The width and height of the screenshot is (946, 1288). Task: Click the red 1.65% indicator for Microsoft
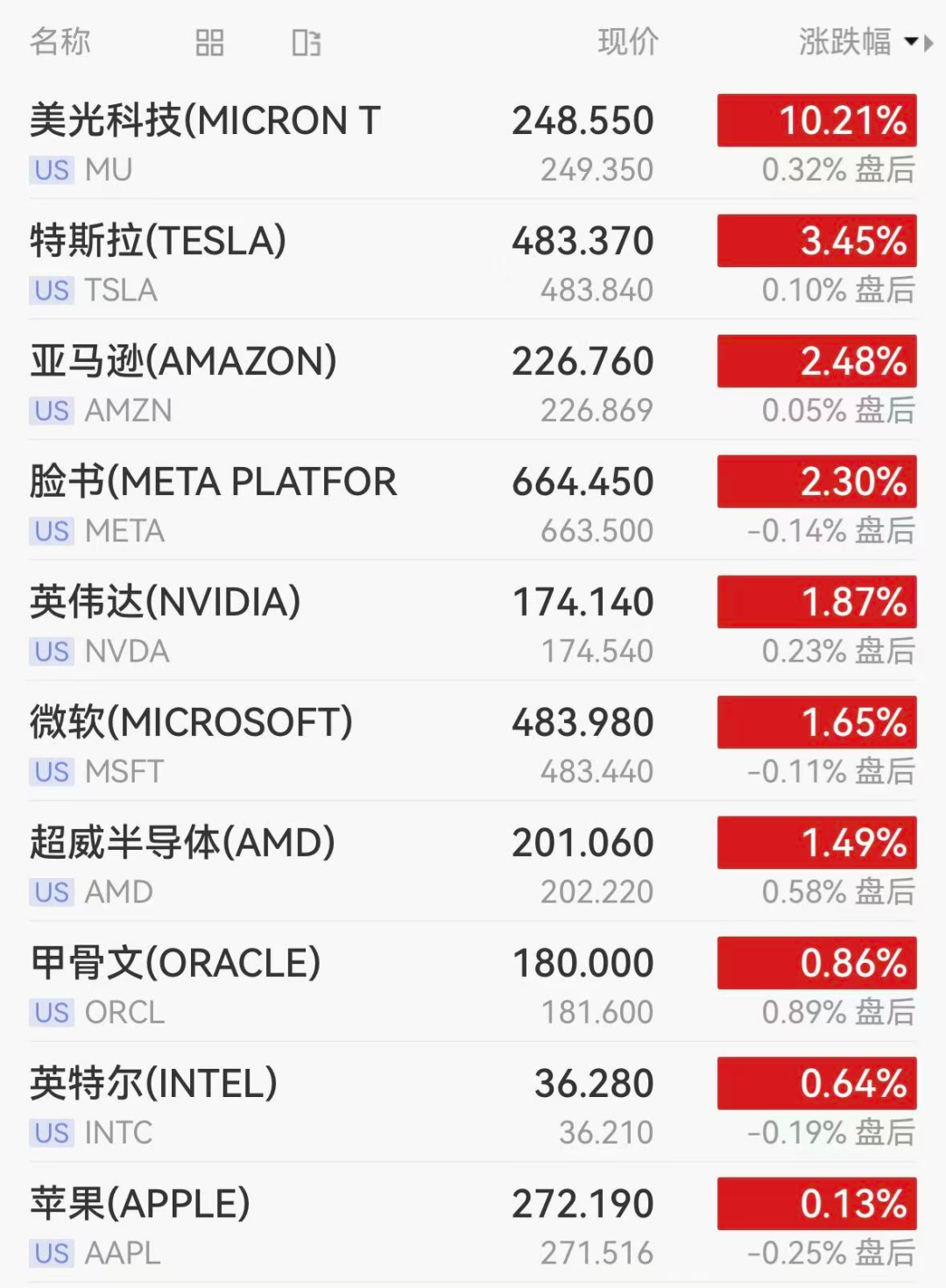tap(816, 723)
